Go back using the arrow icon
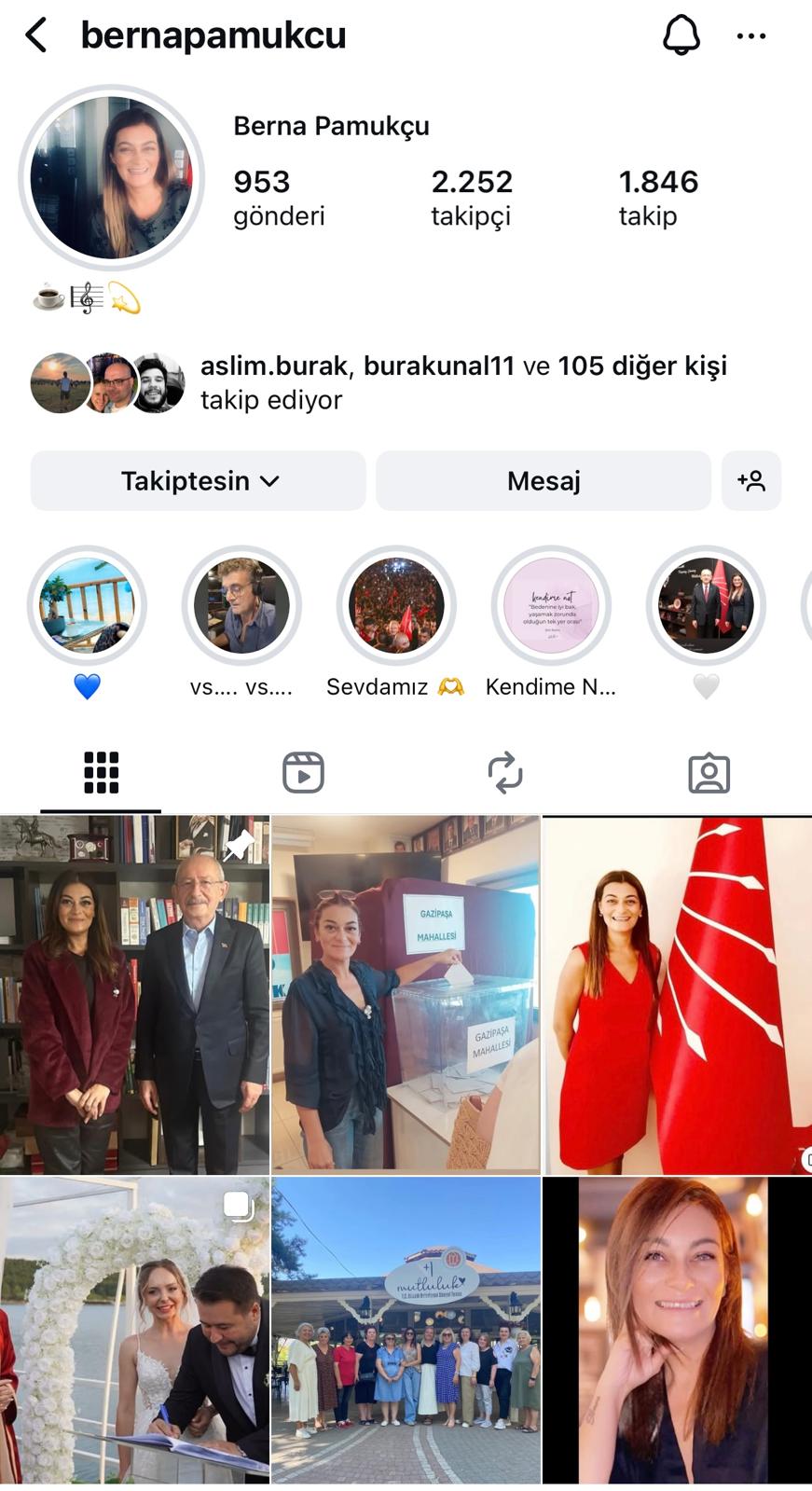812x1491 pixels. [x=36, y=36]
